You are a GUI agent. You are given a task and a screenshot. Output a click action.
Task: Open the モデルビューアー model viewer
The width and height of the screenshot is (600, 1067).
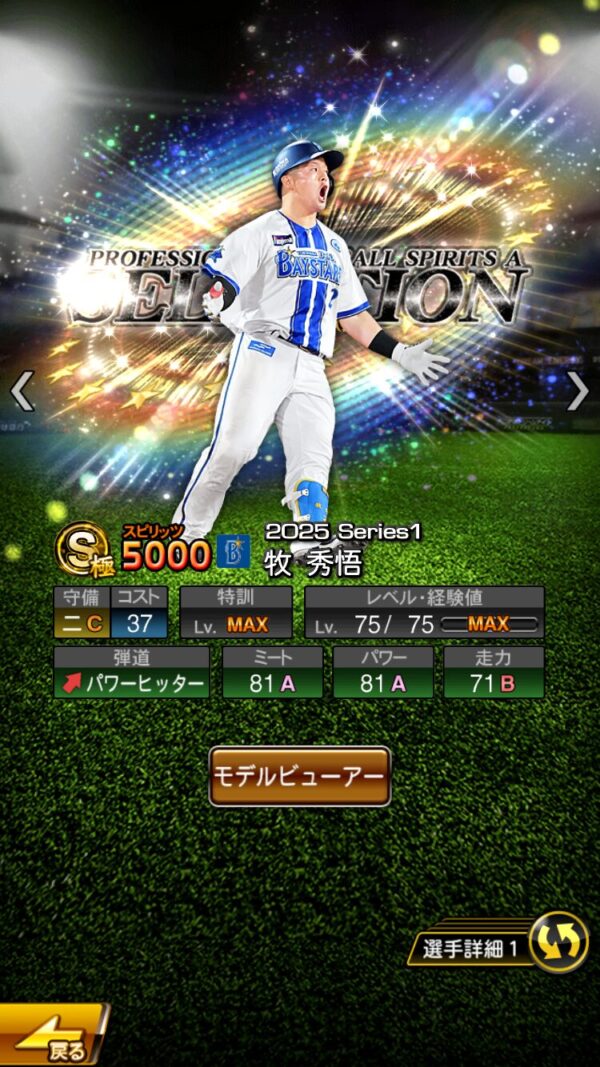(299, 776)
